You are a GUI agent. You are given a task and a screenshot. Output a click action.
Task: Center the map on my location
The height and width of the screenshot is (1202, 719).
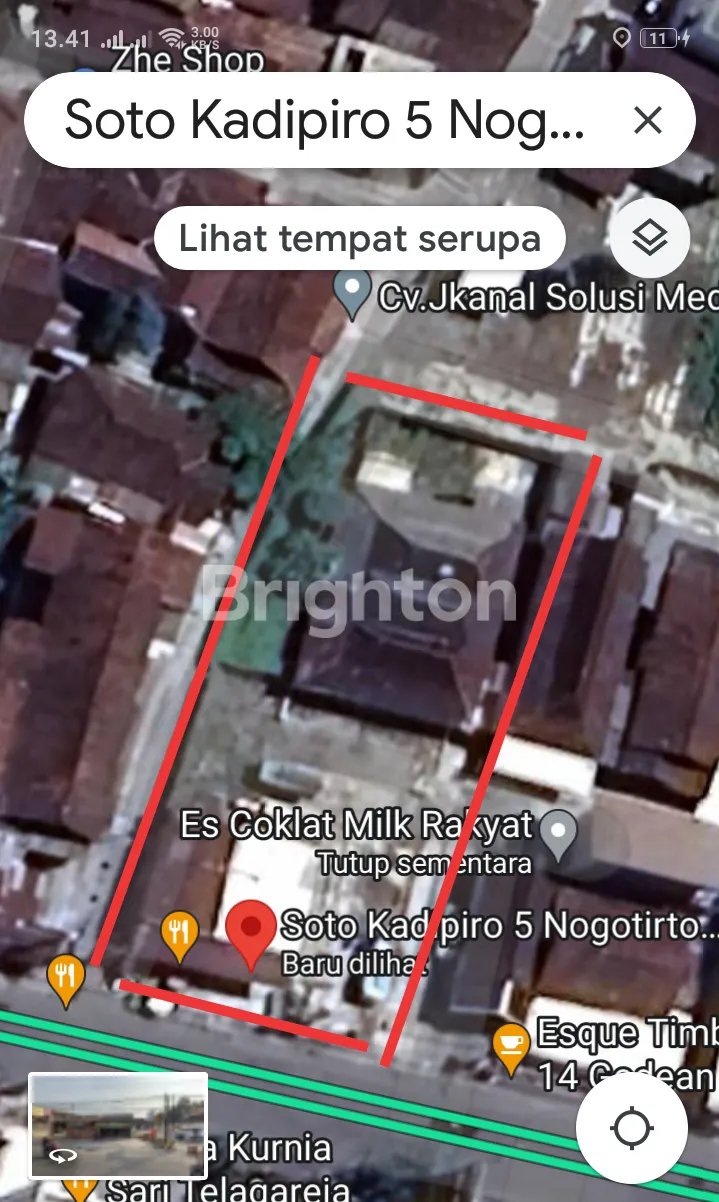click(x=632, y=1129)
